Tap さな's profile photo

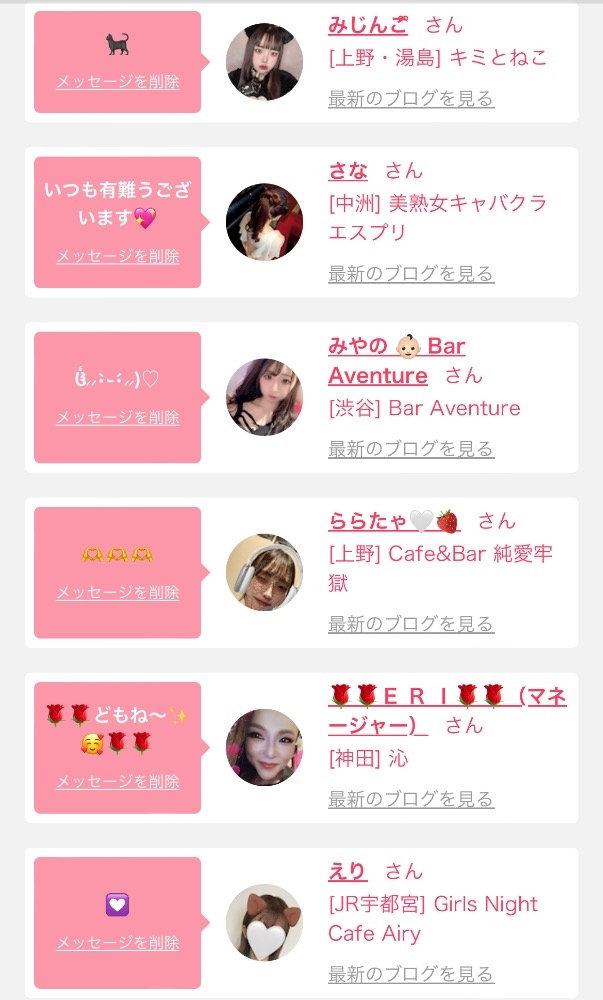pos(265,222)
